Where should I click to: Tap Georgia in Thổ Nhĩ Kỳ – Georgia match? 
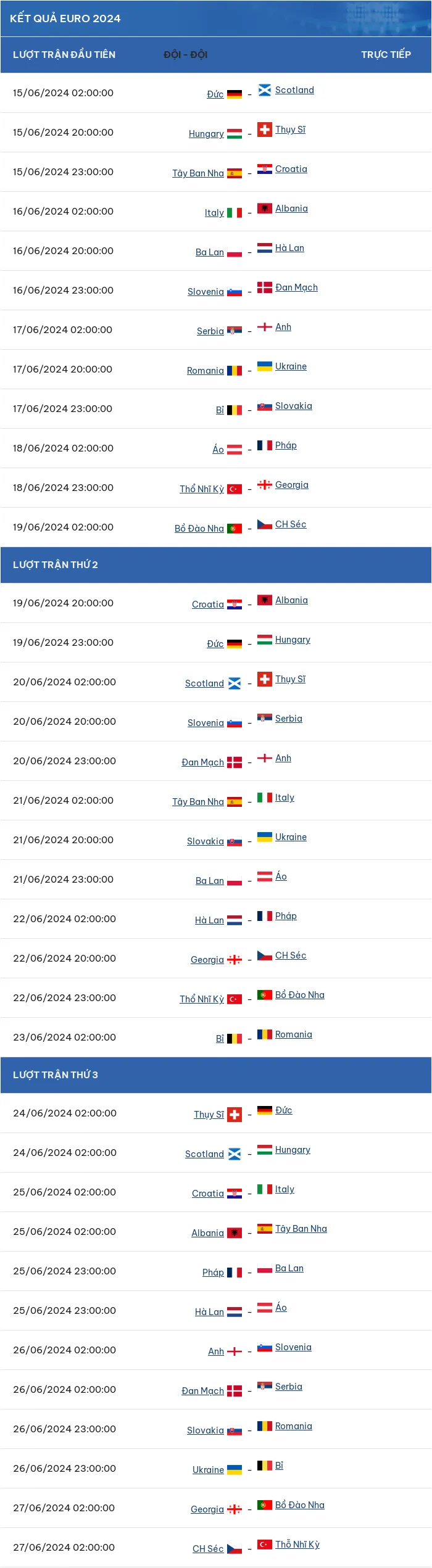[x=291, y=485]
